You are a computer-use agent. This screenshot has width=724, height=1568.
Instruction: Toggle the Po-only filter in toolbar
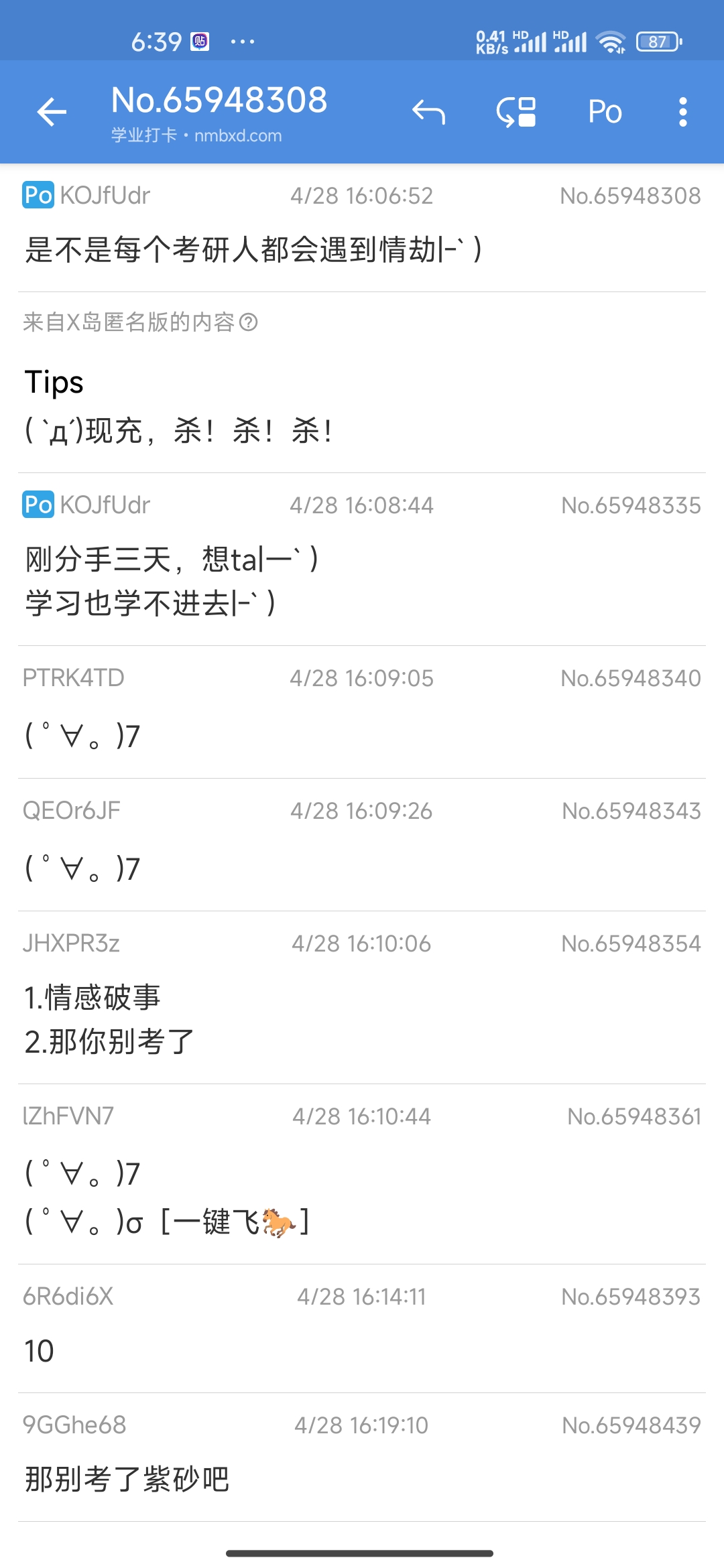pyautogui.click(x=605, y=112)
